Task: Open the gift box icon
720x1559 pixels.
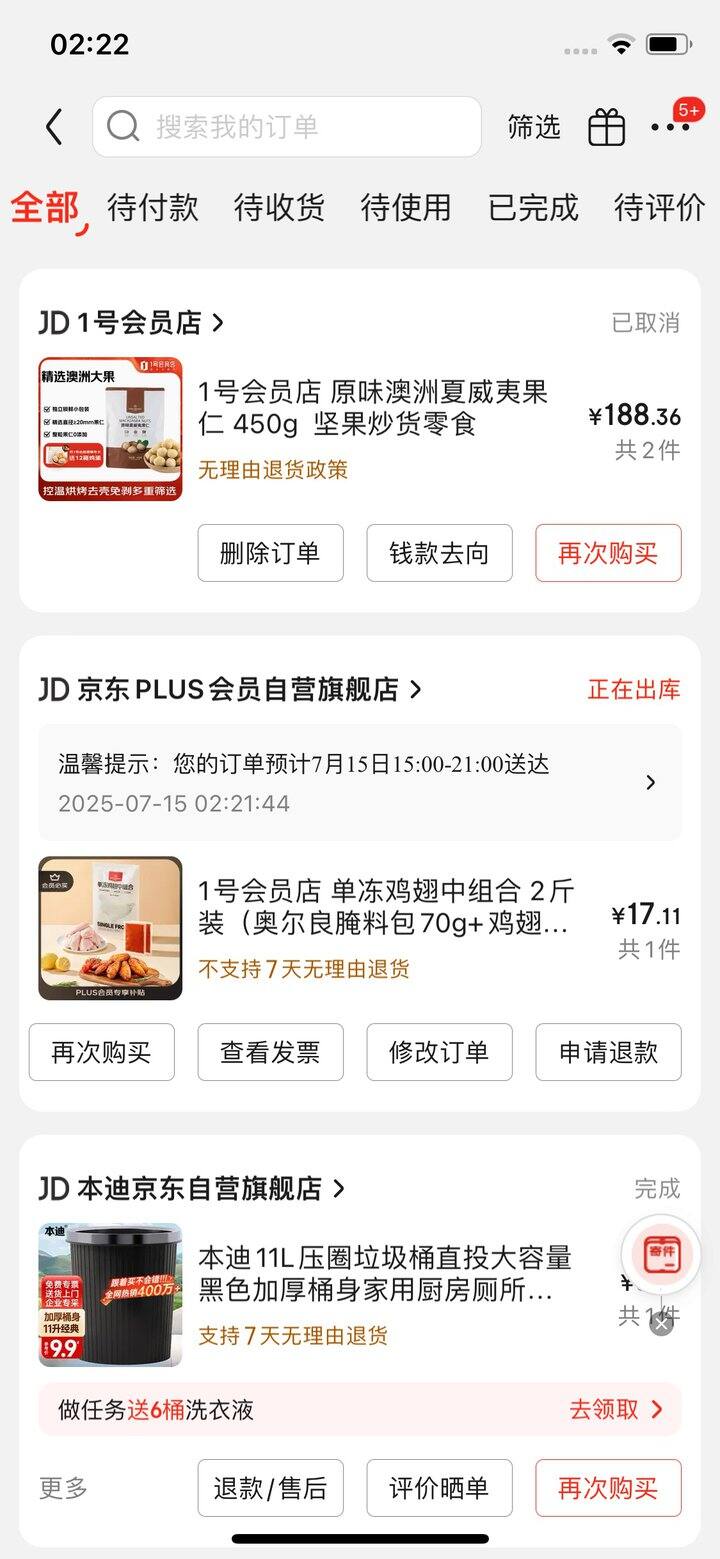Action: pos(606,127)
